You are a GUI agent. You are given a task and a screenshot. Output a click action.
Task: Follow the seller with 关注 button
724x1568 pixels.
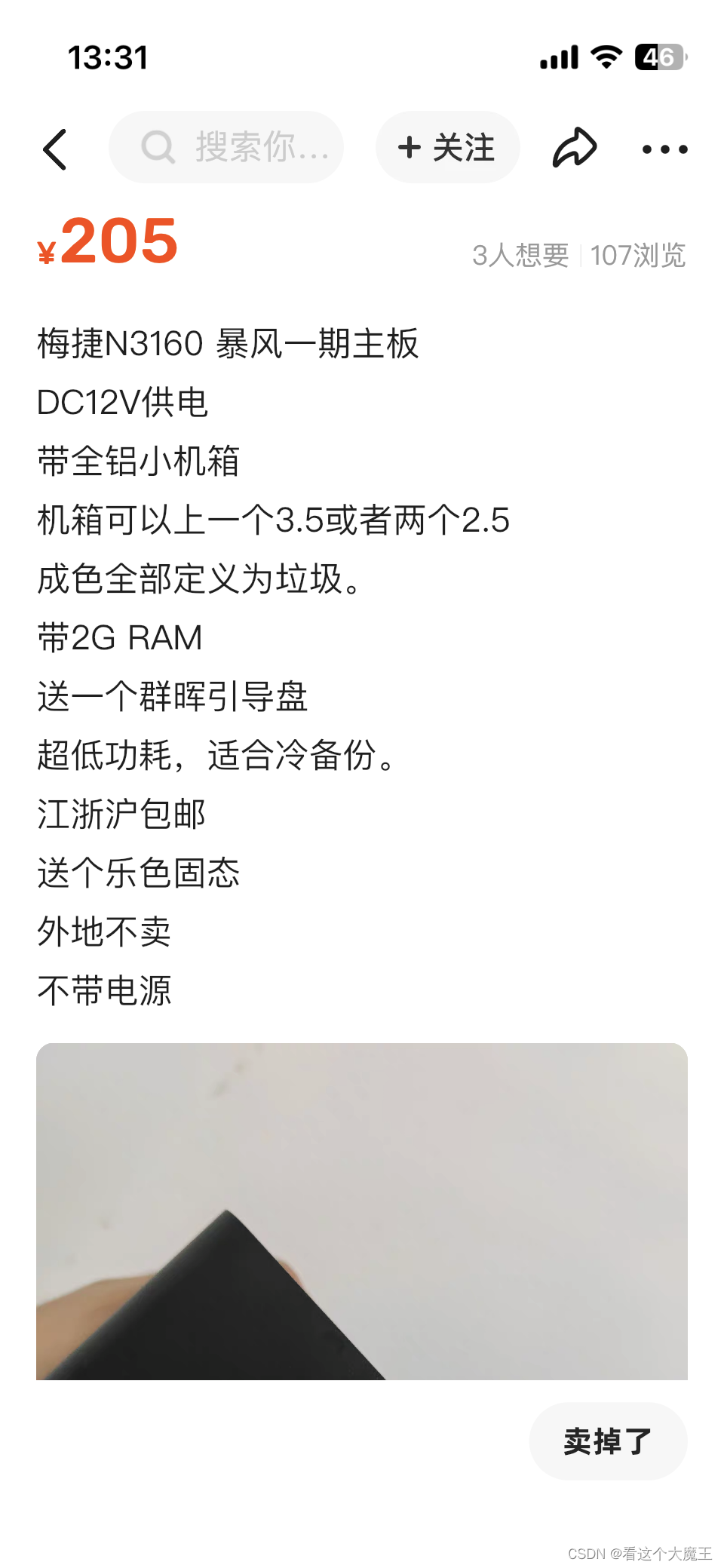tap(447, 147)
